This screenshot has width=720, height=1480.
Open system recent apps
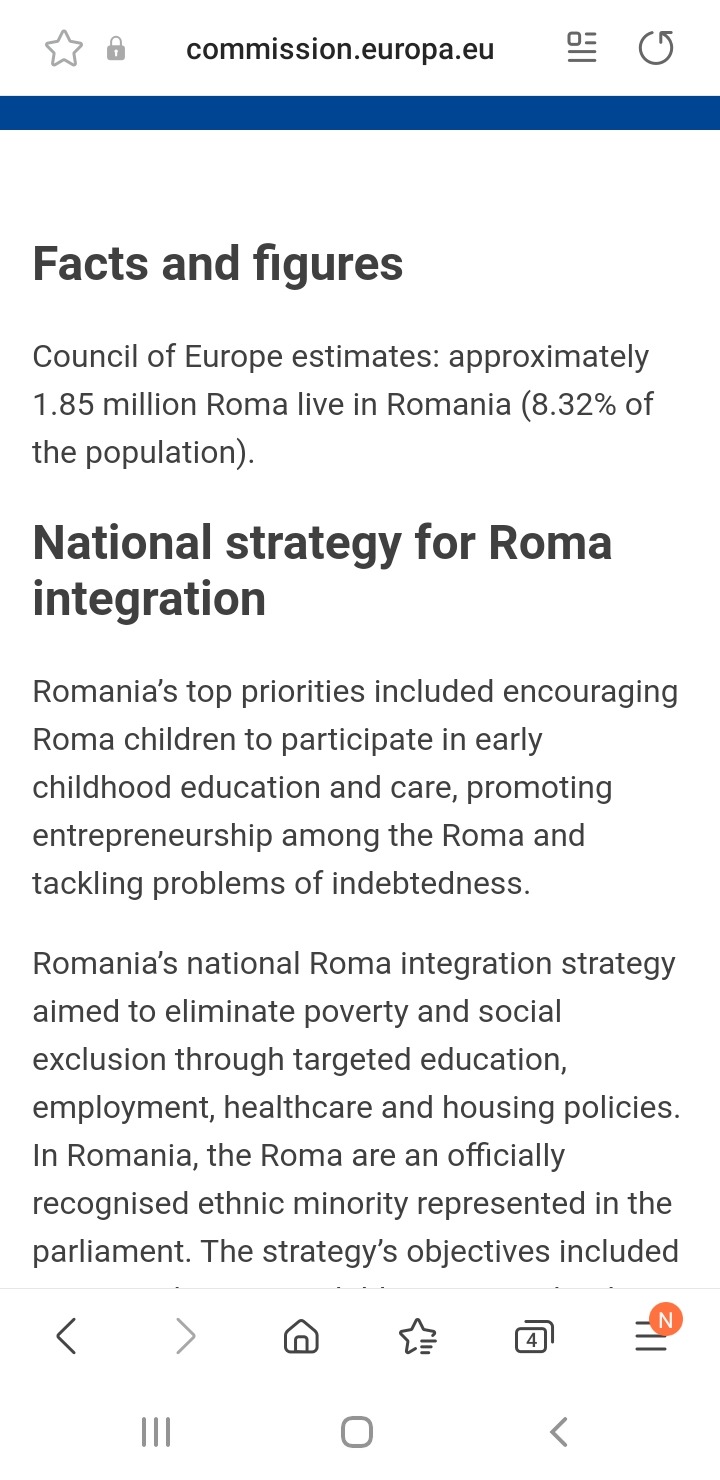(x=156, y=1432)
